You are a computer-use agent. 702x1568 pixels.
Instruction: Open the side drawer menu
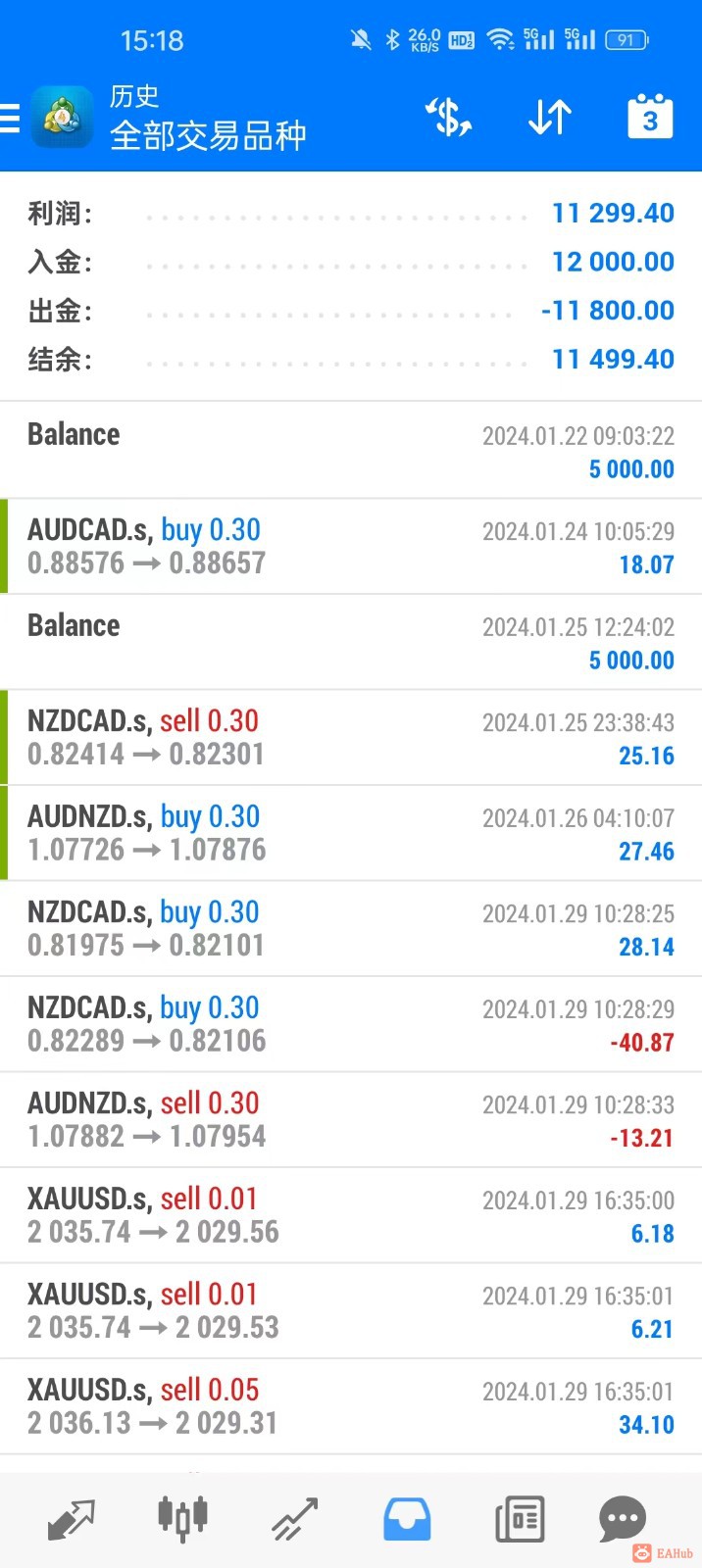[x=10, y=118]
